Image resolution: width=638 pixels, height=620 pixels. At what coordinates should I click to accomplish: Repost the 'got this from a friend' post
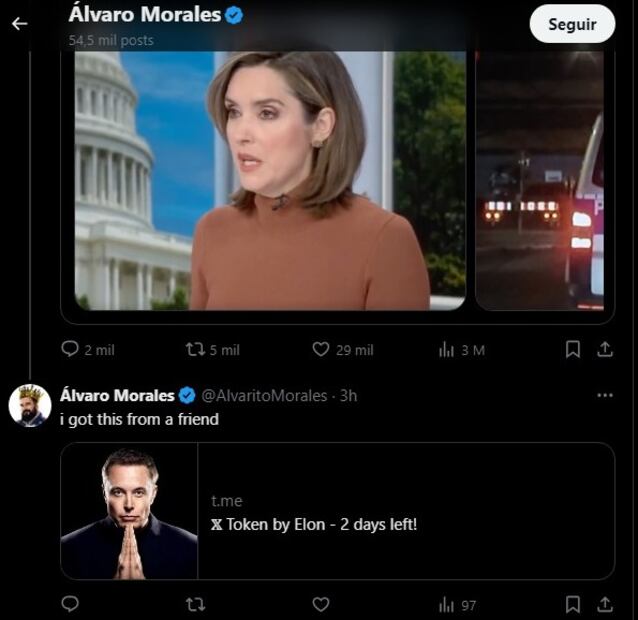(x=195, y=604)
